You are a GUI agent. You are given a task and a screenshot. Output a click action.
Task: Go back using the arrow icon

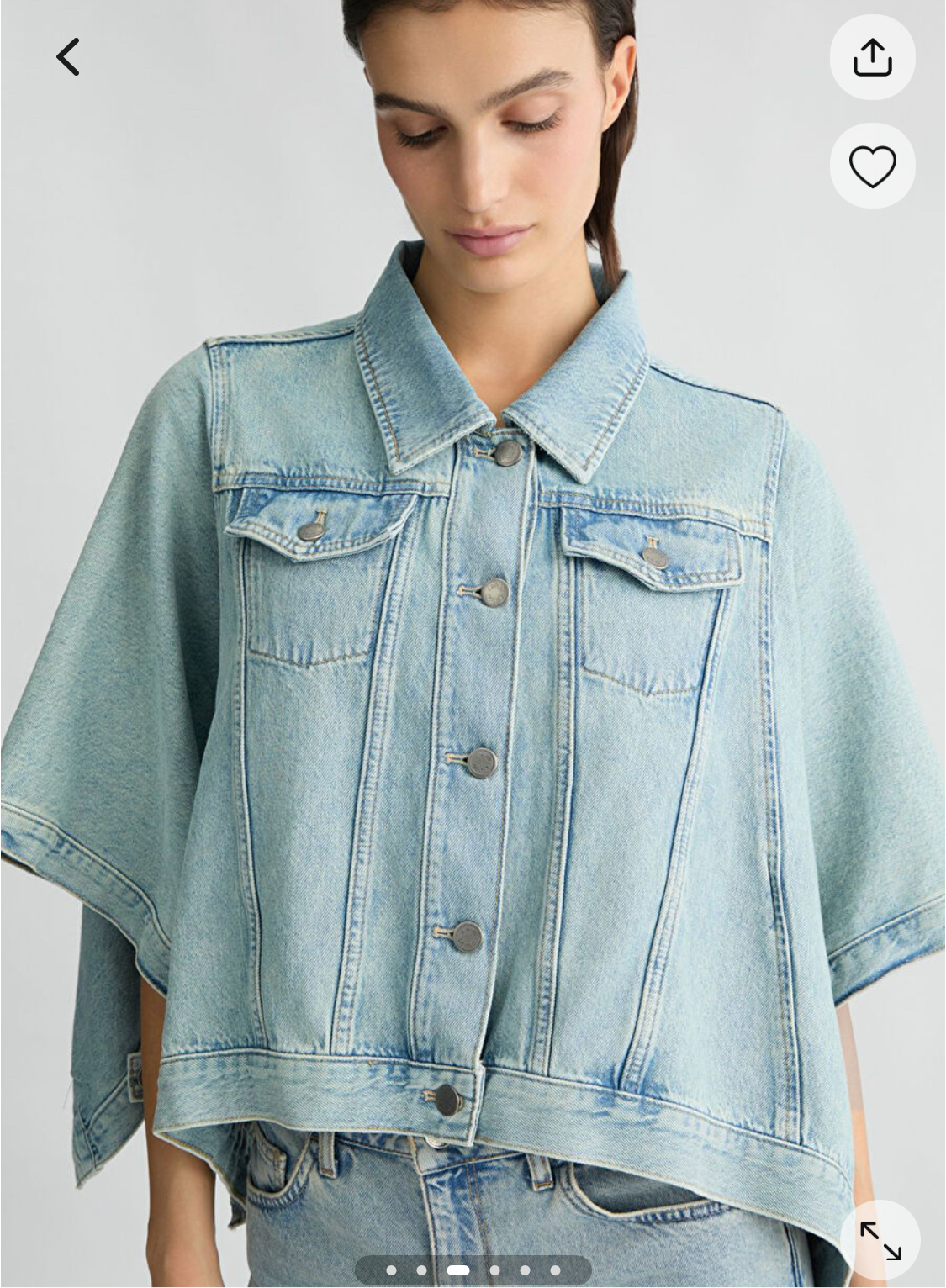(x=68, y=57)
